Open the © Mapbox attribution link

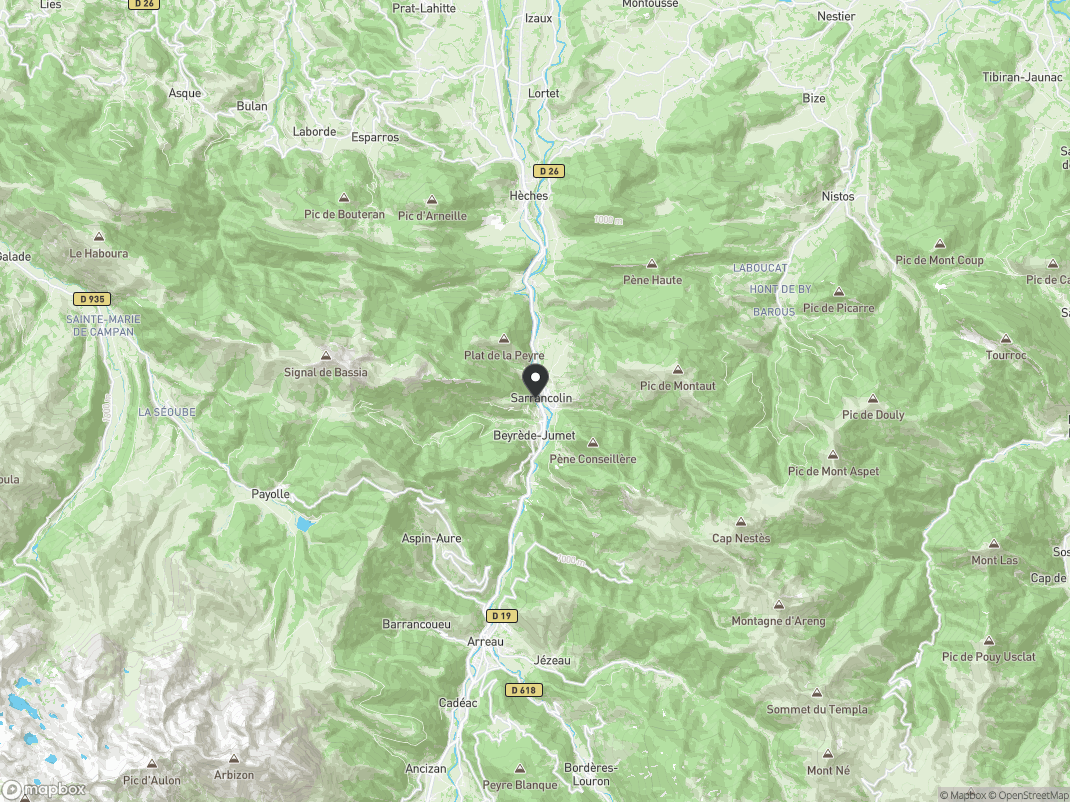click(962, 795)
